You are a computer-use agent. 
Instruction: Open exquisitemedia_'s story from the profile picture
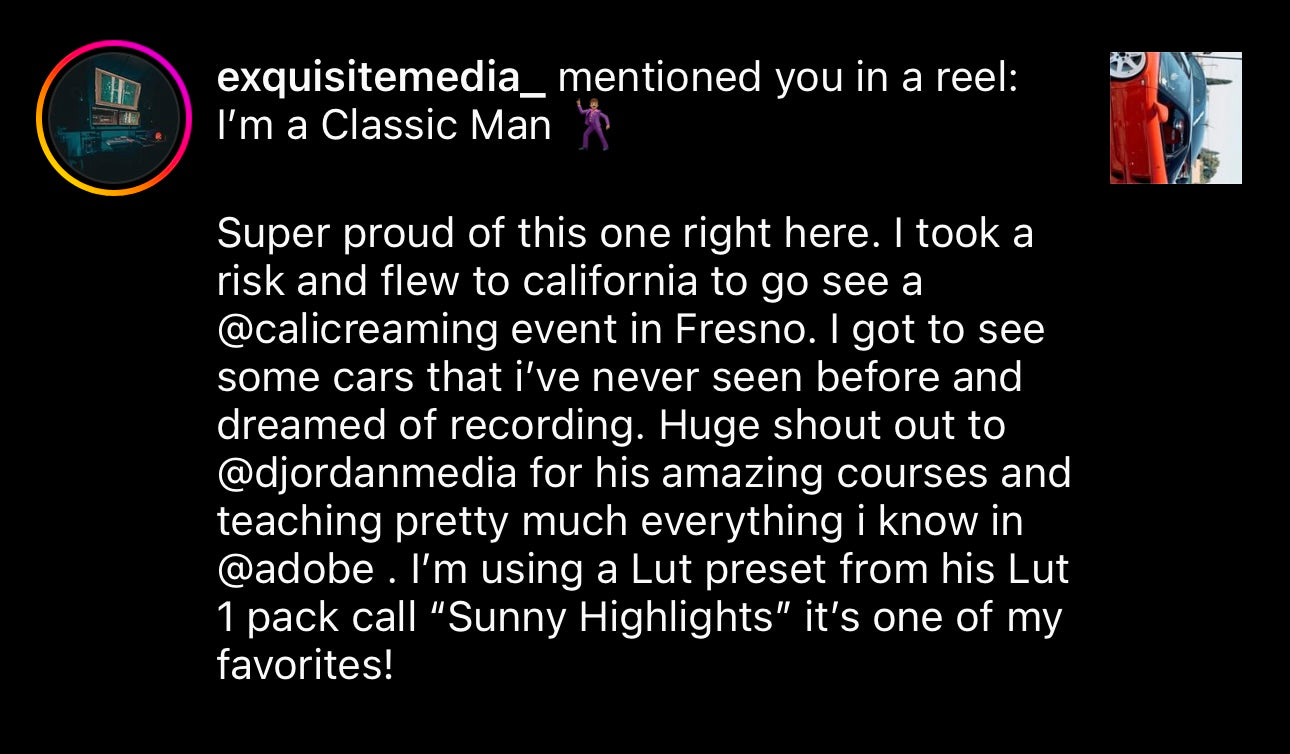113,118
